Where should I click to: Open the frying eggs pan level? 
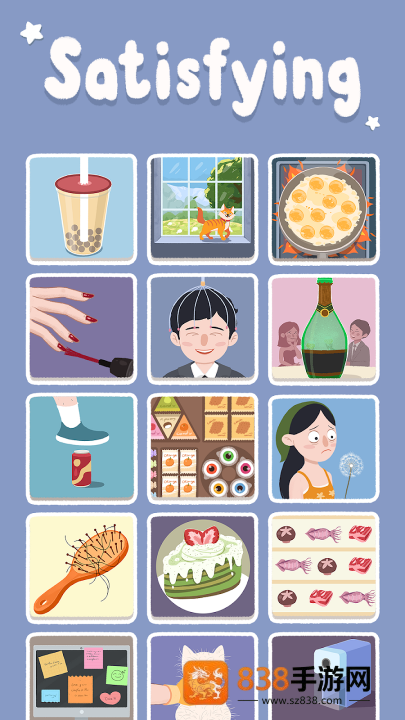click(324, 209)
